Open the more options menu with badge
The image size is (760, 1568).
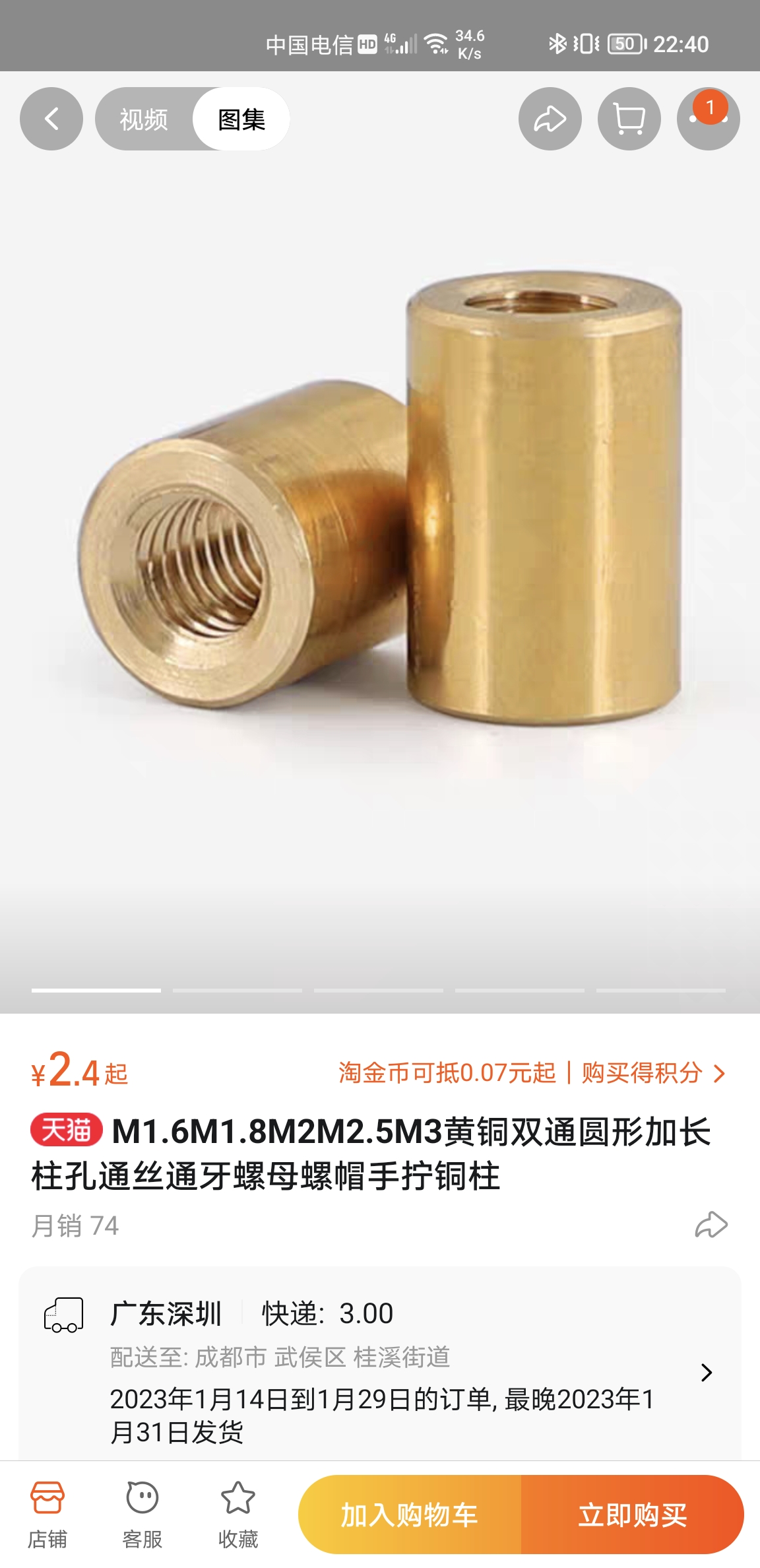(708, 119)
